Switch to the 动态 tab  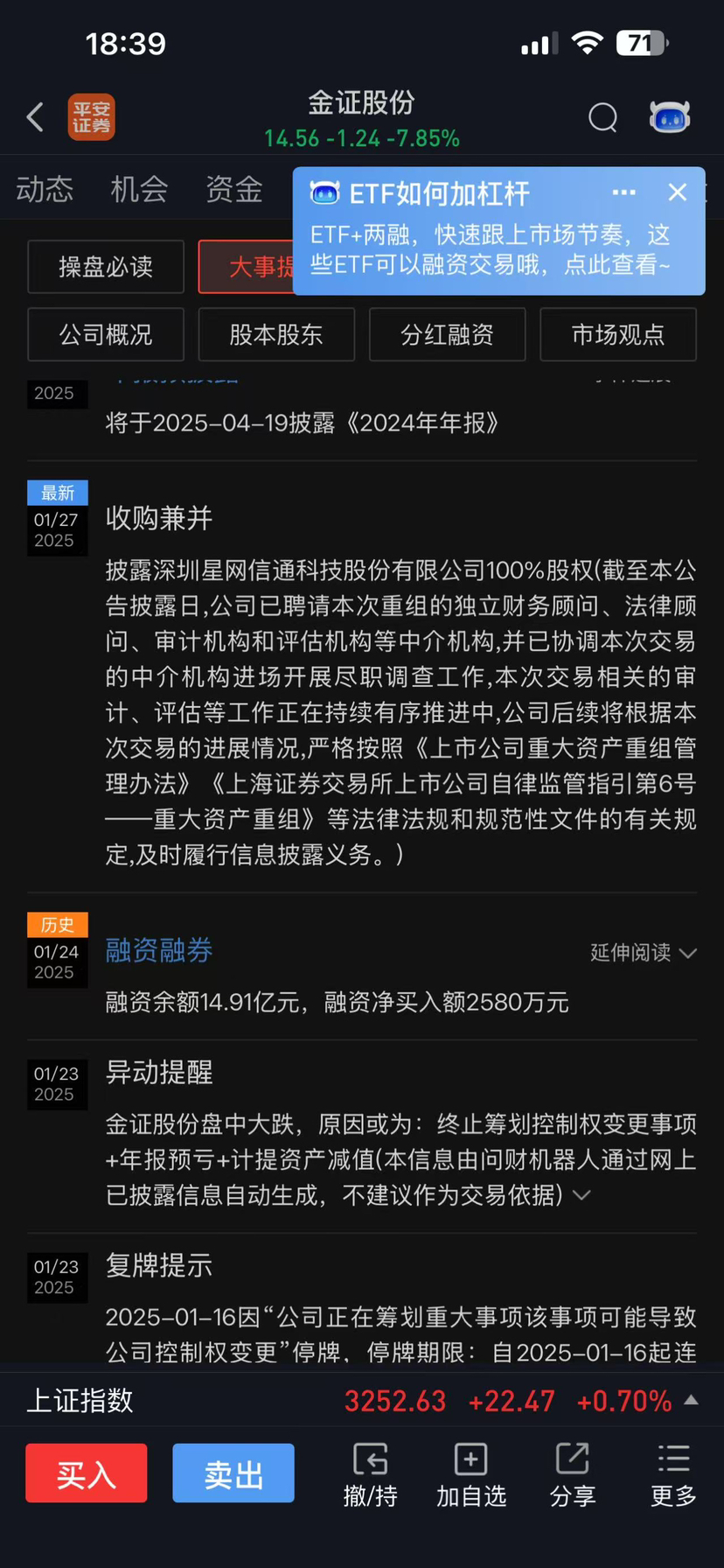[45, 189]
